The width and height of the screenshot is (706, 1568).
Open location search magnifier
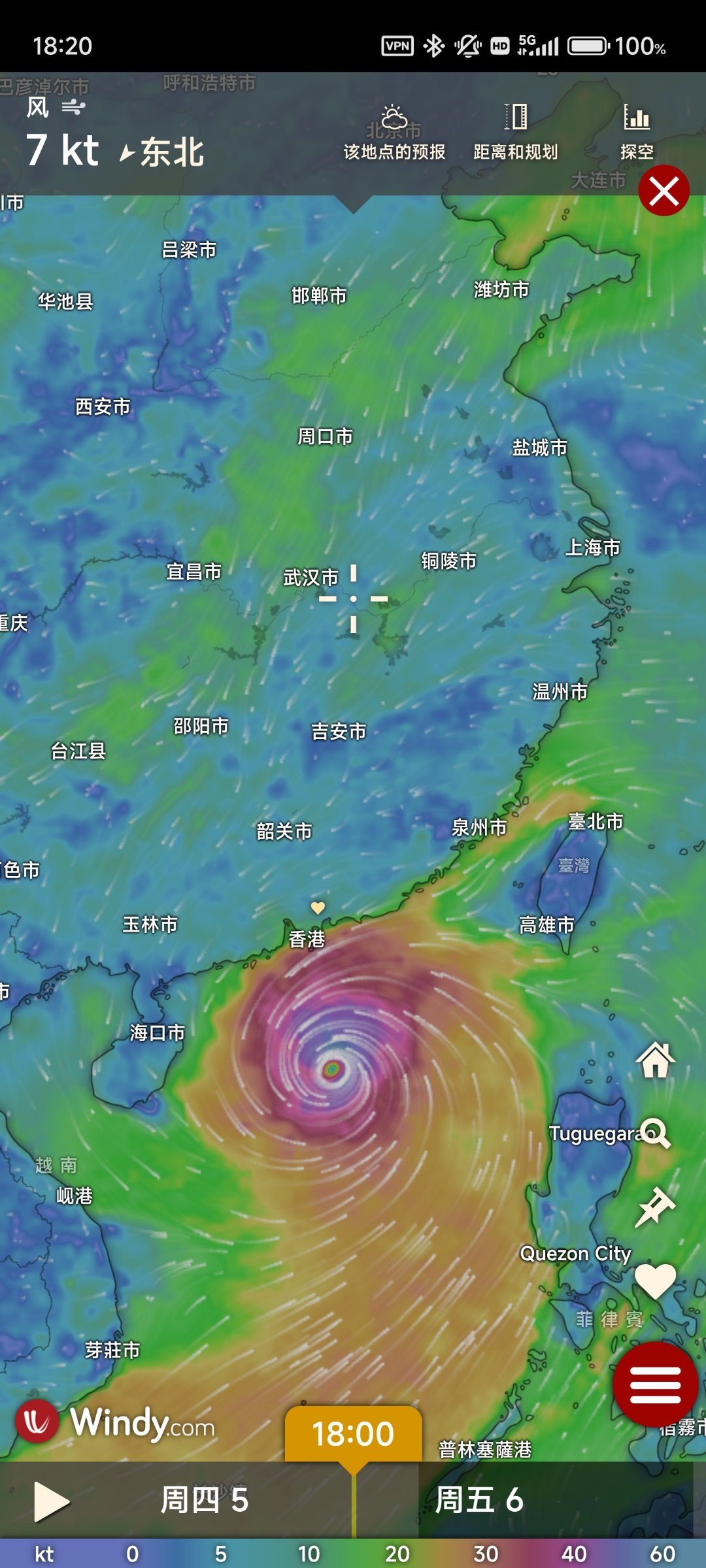point(656,1133)
